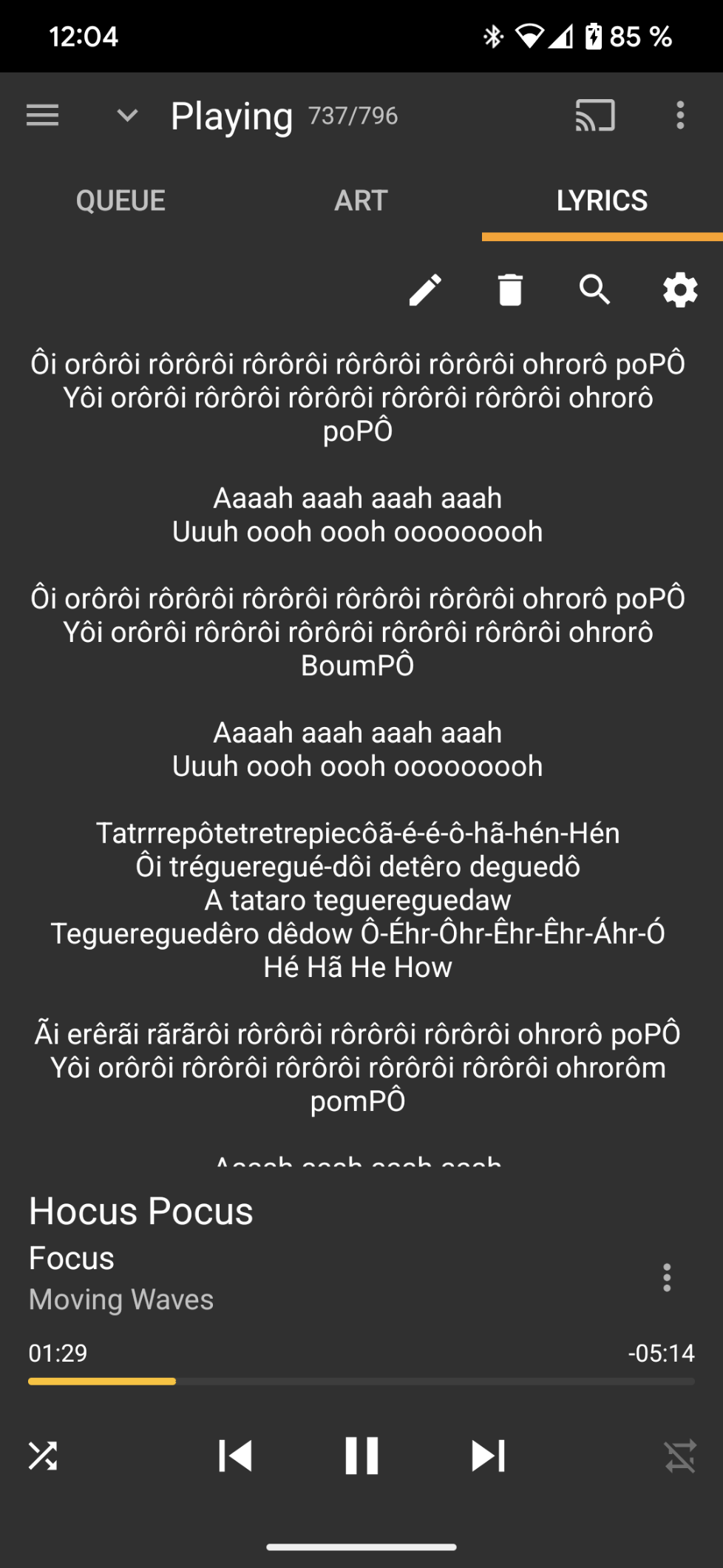The height and width of the screenshot is (1568, 723).
Task: Skip to the next track
Action: 488,1456
